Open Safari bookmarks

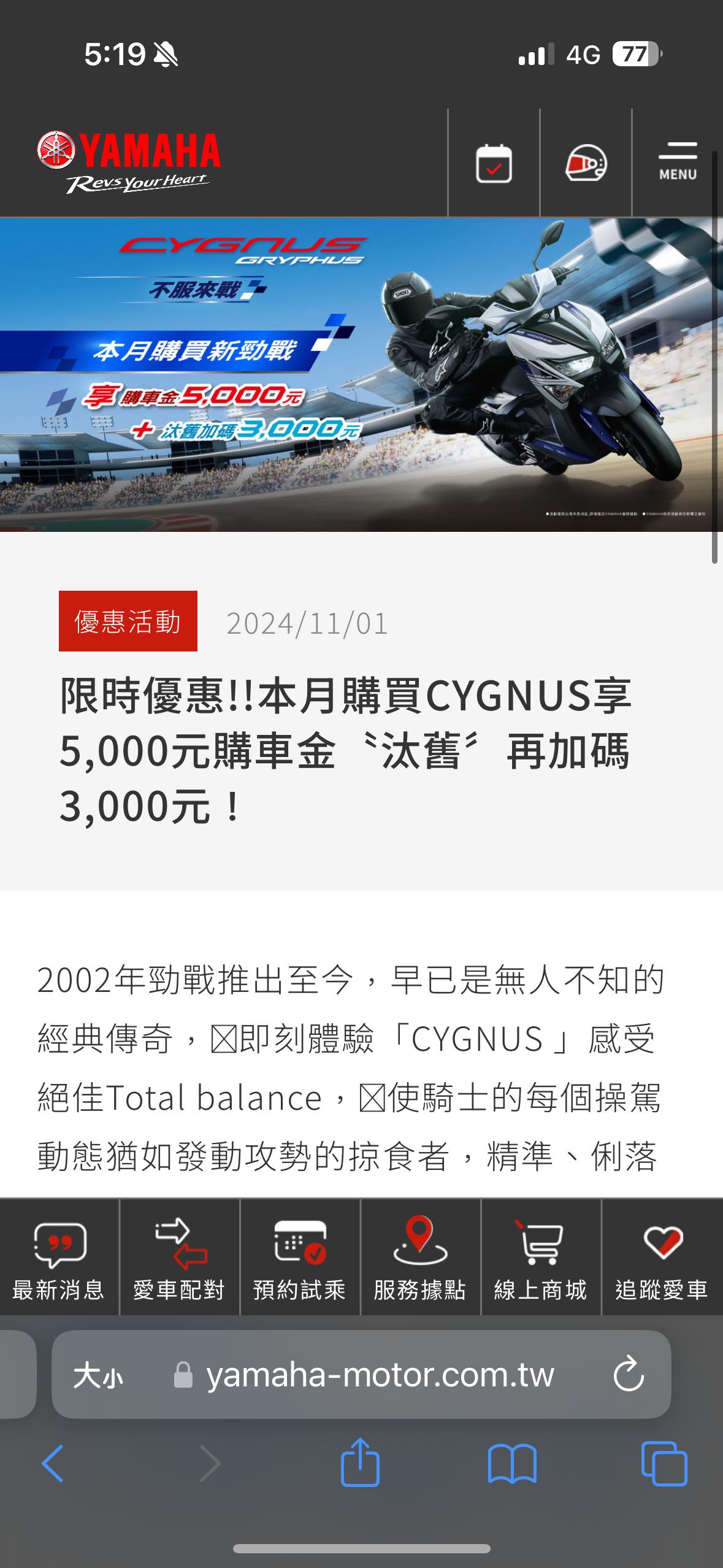512,1464
